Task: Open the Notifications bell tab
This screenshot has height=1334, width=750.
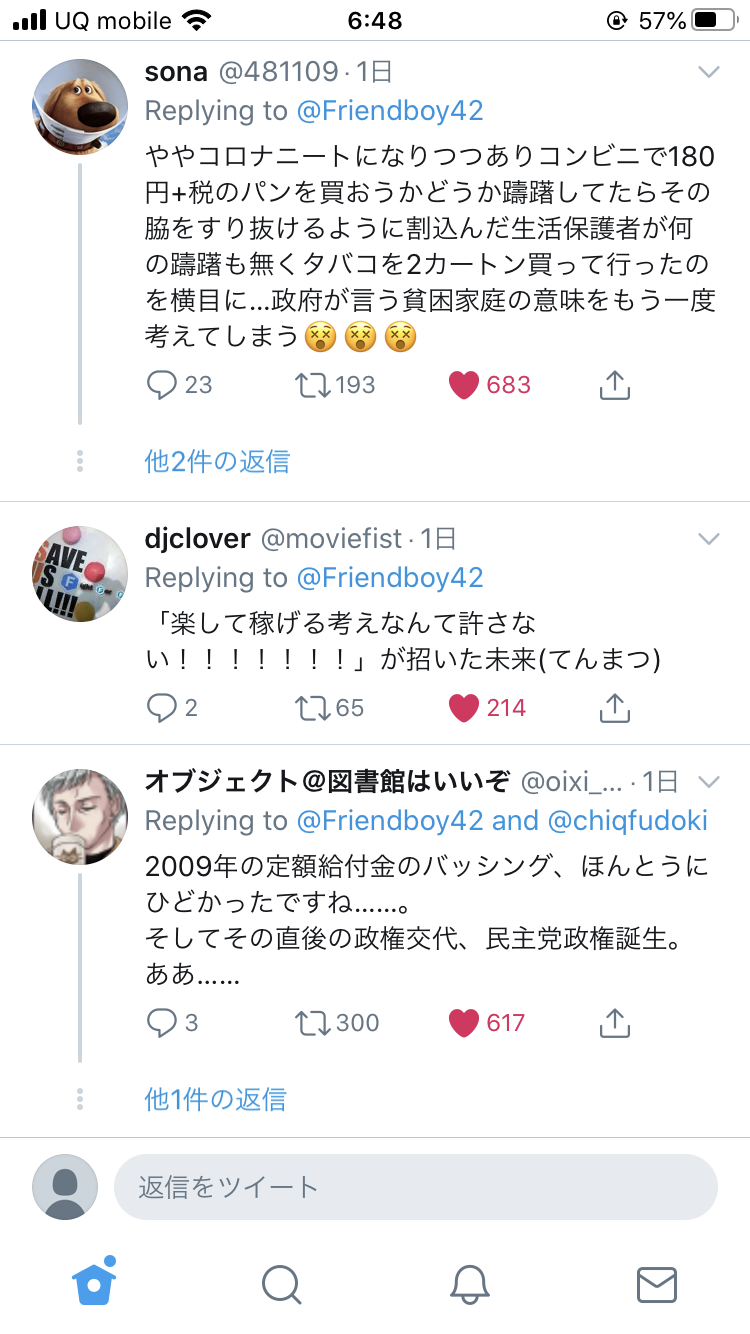Action: click(x=469, y=1284)
